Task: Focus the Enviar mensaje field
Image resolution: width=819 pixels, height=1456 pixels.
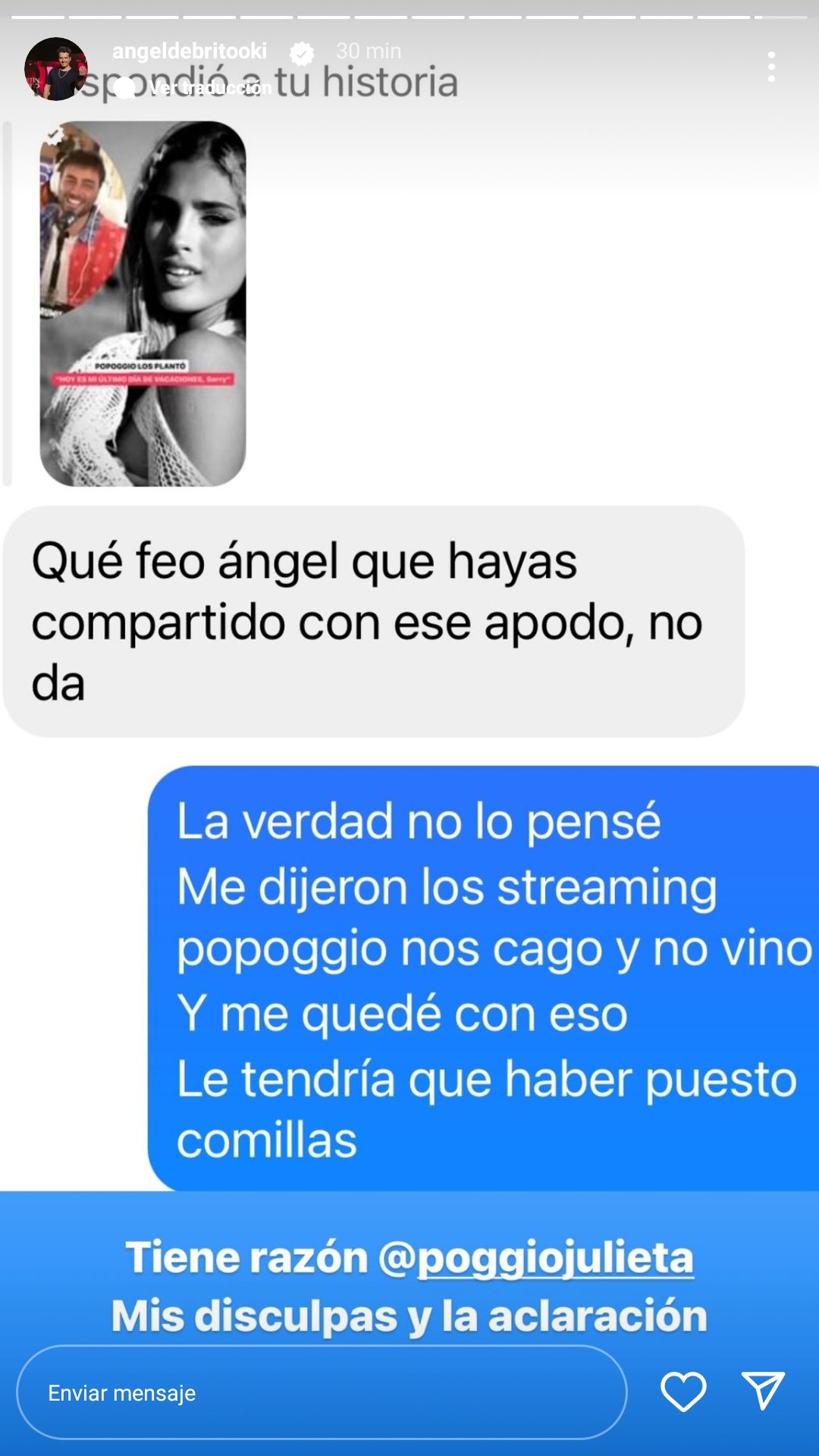Action: tap(322, 1392)
